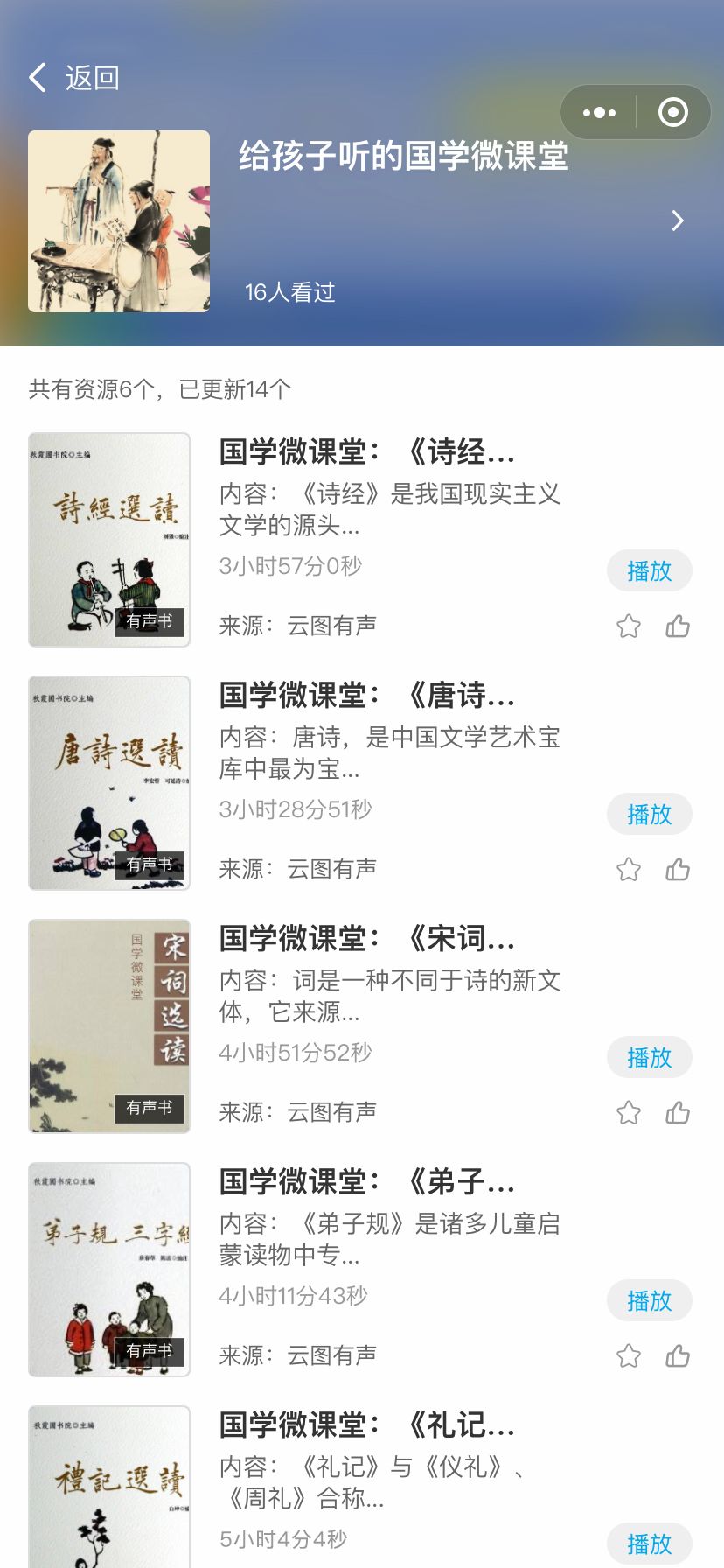
Task: Play the 《弟子规》 audiobook
Action: 649,1301
